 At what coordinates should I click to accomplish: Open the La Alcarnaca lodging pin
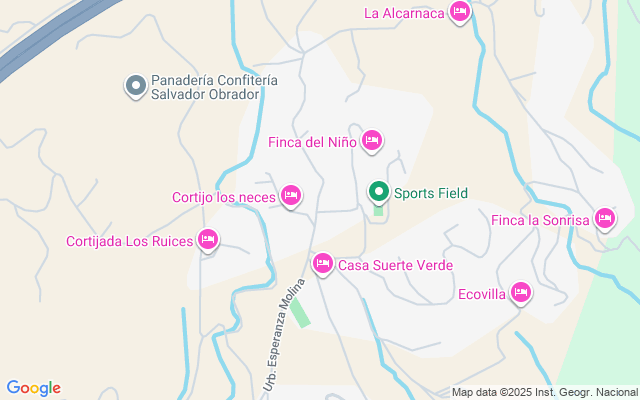point(460,12)
